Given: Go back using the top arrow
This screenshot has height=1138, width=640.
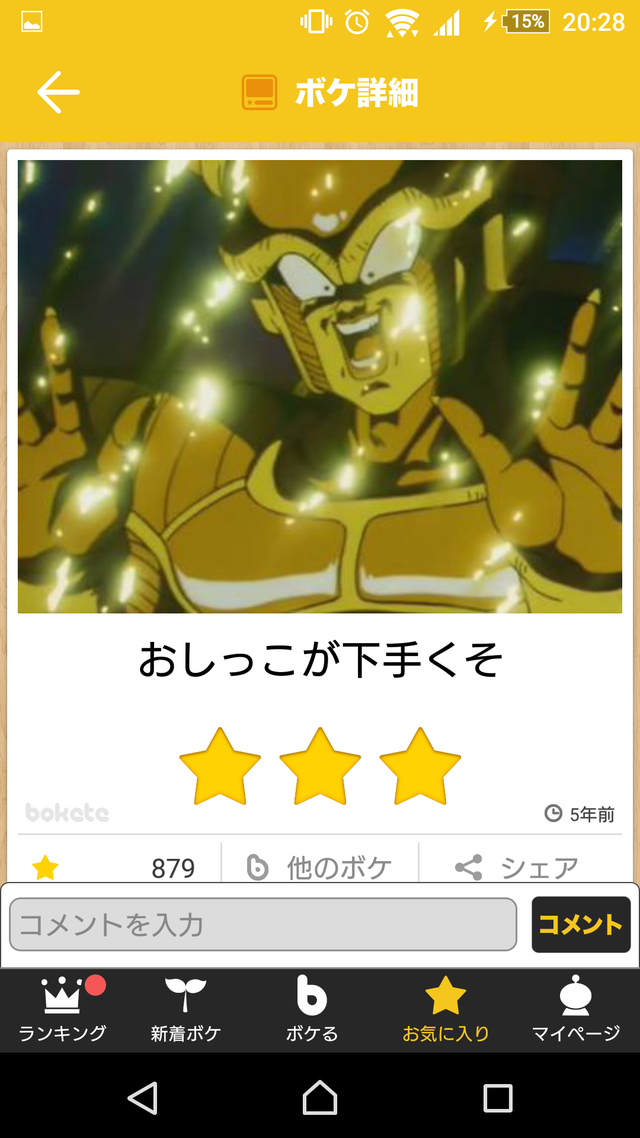Looking at the screenshot, I should (58, 92).
